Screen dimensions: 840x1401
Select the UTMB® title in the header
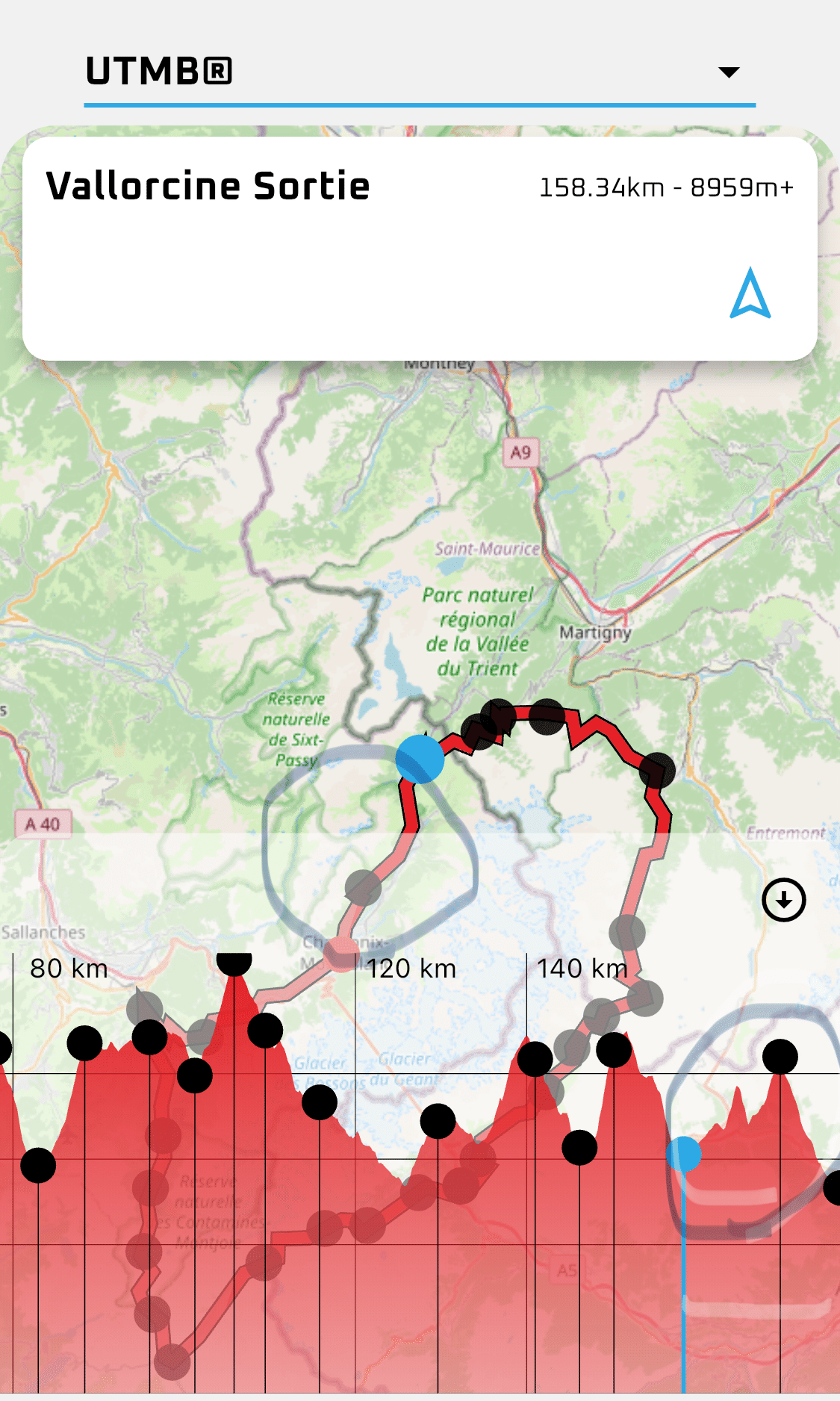157,71
